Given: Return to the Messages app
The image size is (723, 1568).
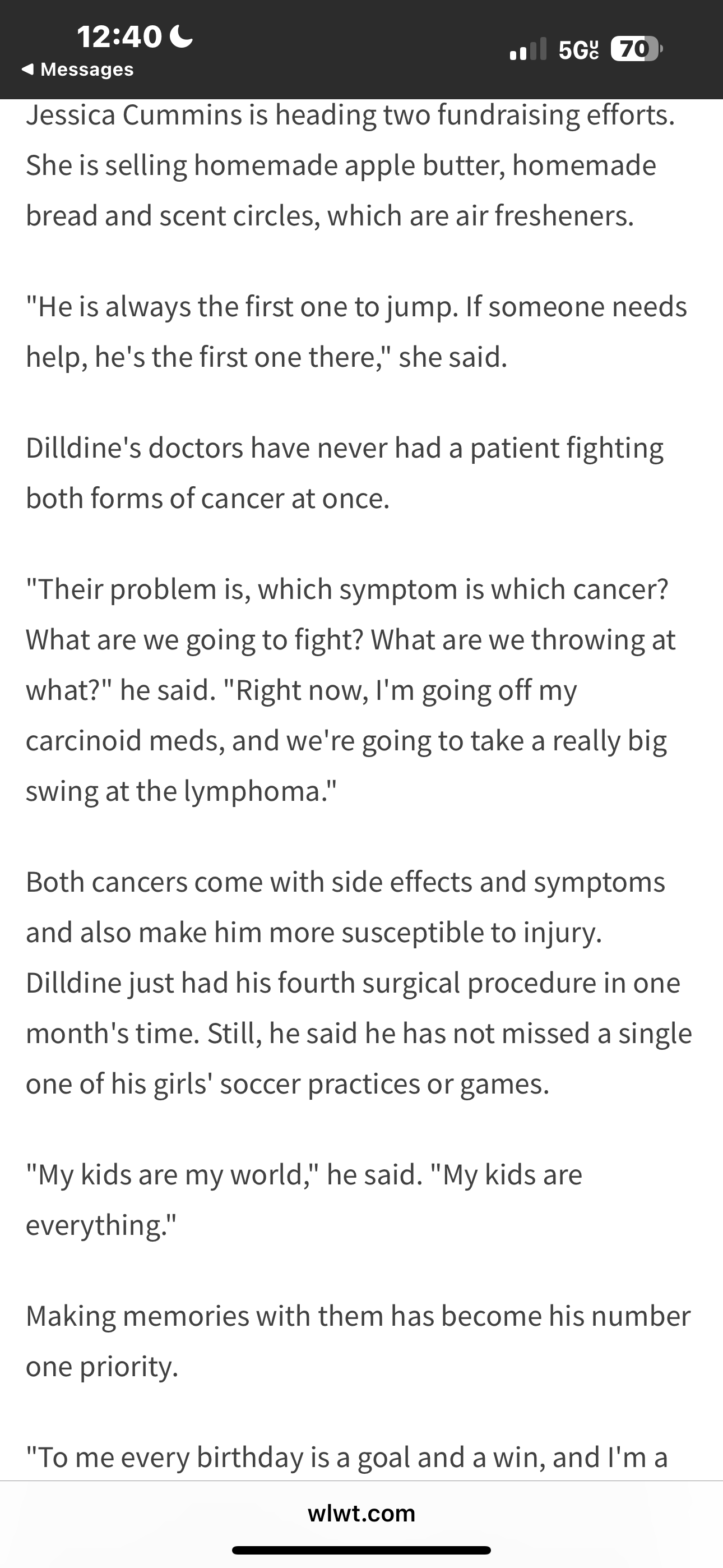Looking at the screenshot, I should (78, 70).
